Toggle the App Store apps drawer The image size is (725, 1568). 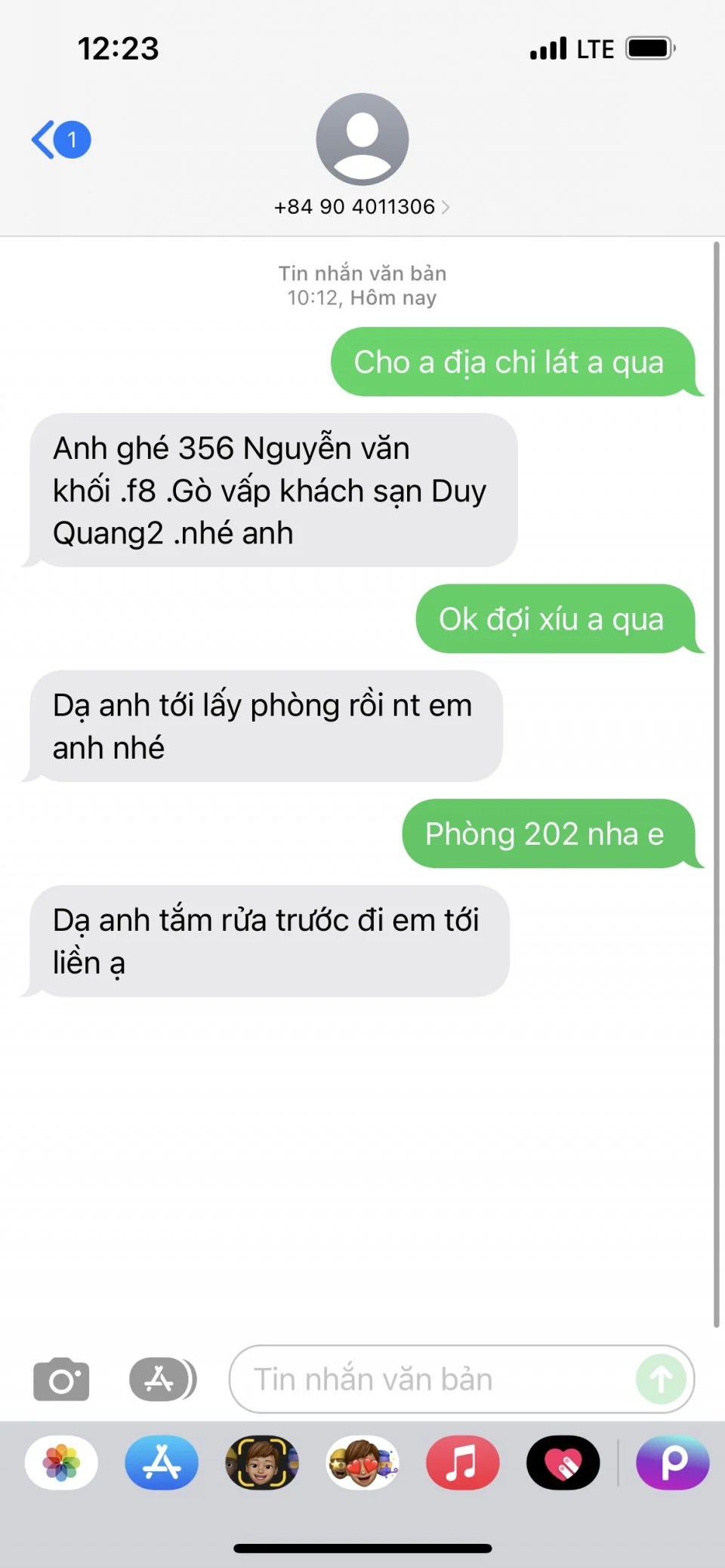[162, 1379]
